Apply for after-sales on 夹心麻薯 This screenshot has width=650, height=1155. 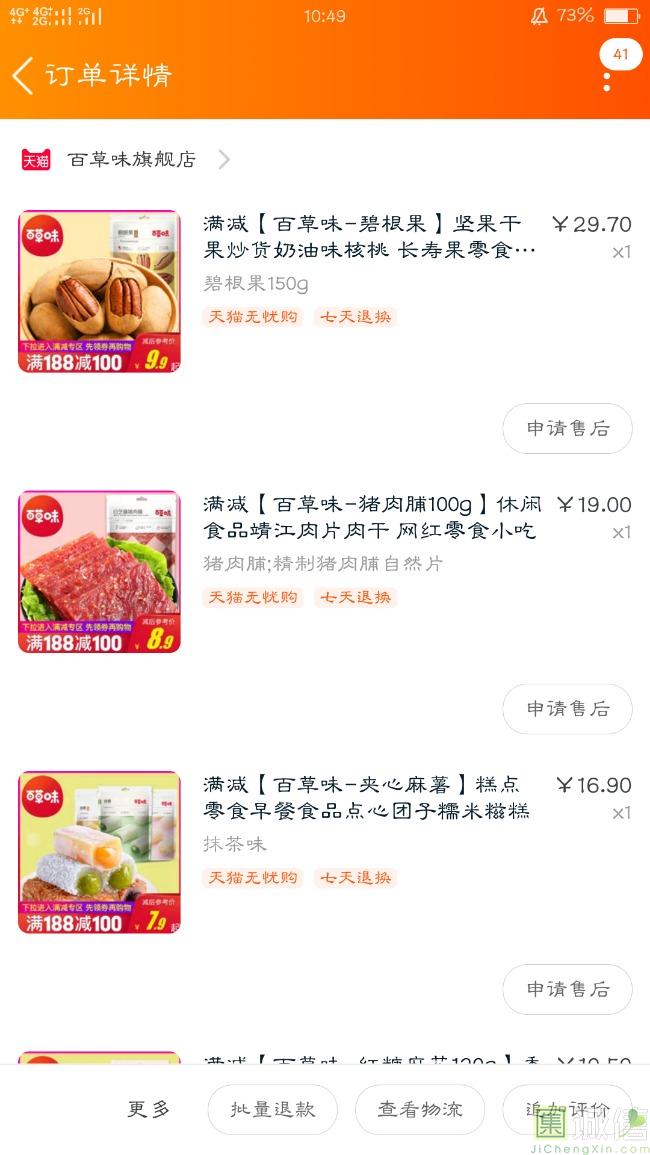click(x=567, y=989)
